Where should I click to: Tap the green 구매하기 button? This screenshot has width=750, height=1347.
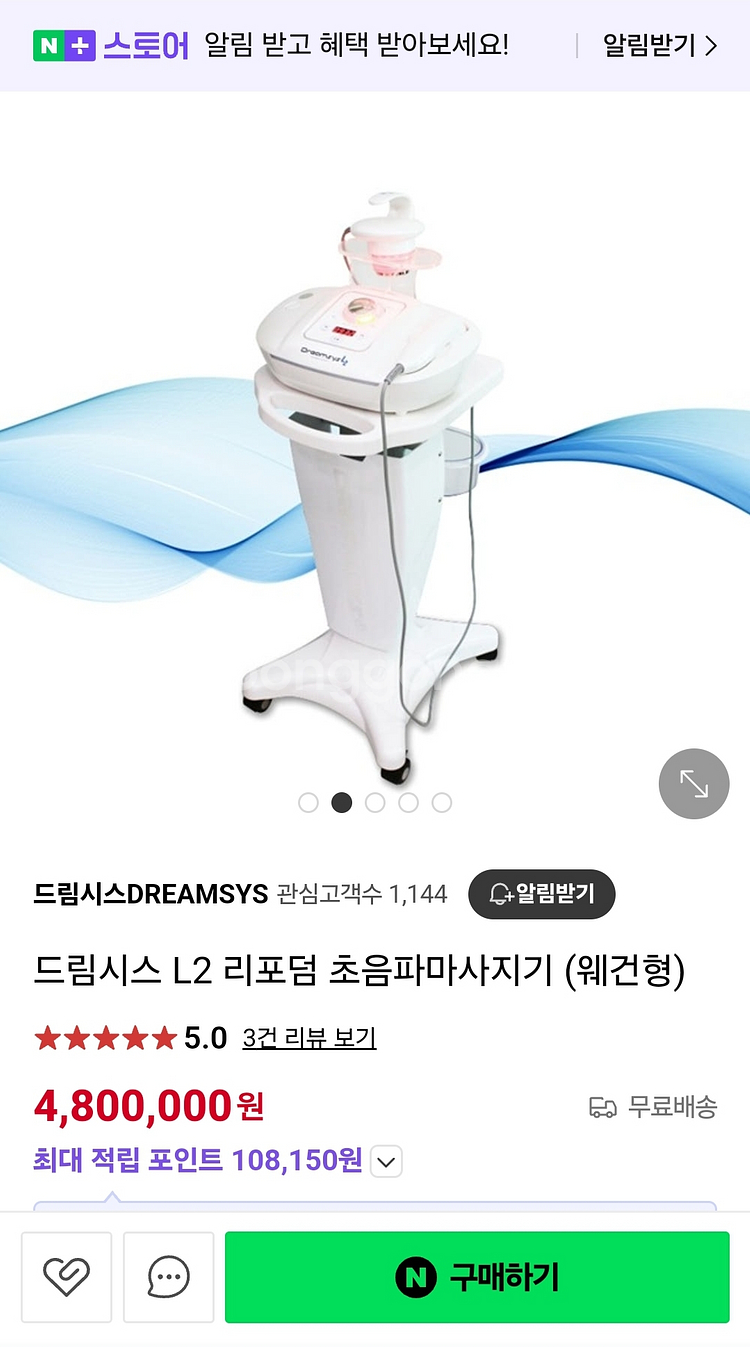click(x=477, y=1277)
